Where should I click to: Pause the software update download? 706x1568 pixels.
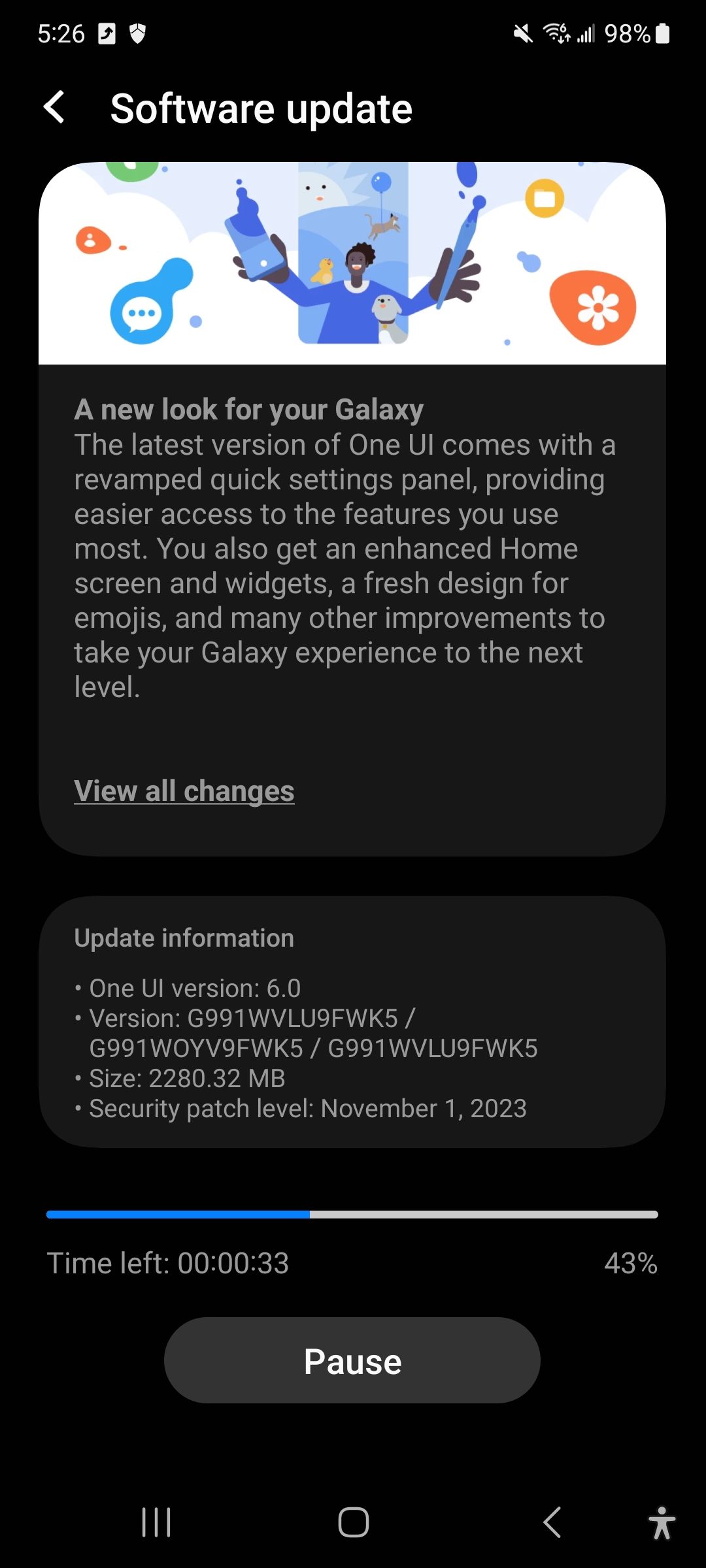352,1361
